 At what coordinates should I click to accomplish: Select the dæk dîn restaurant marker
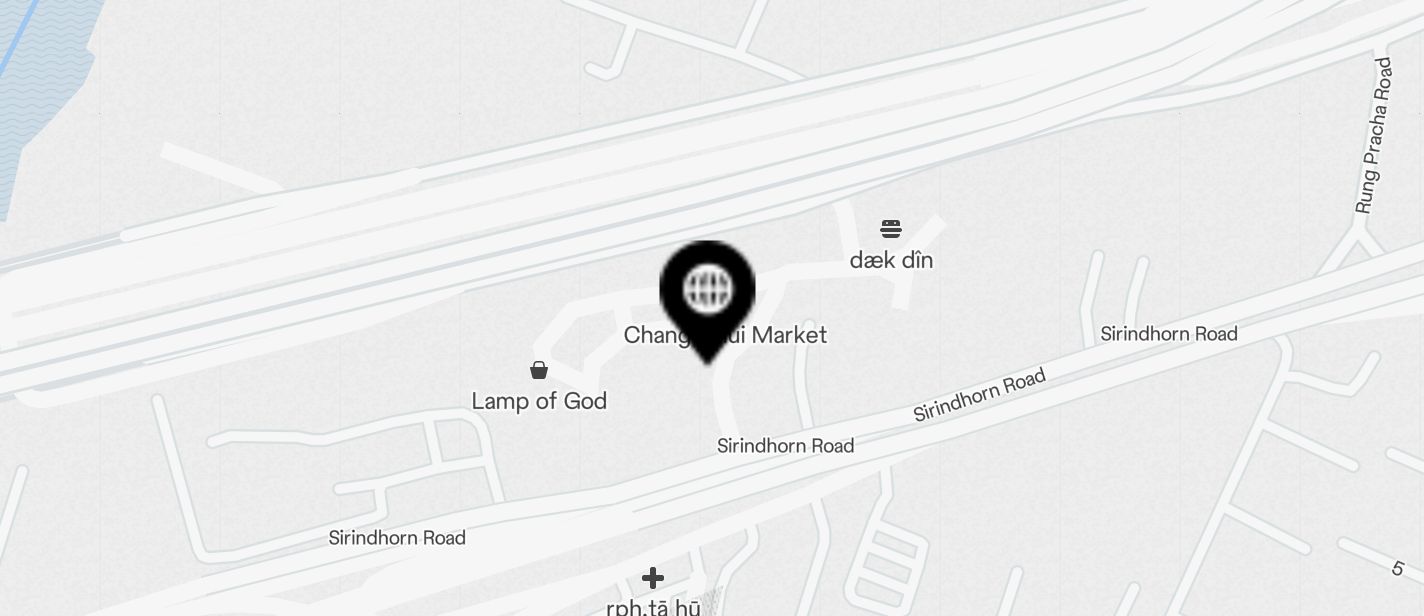891,229
